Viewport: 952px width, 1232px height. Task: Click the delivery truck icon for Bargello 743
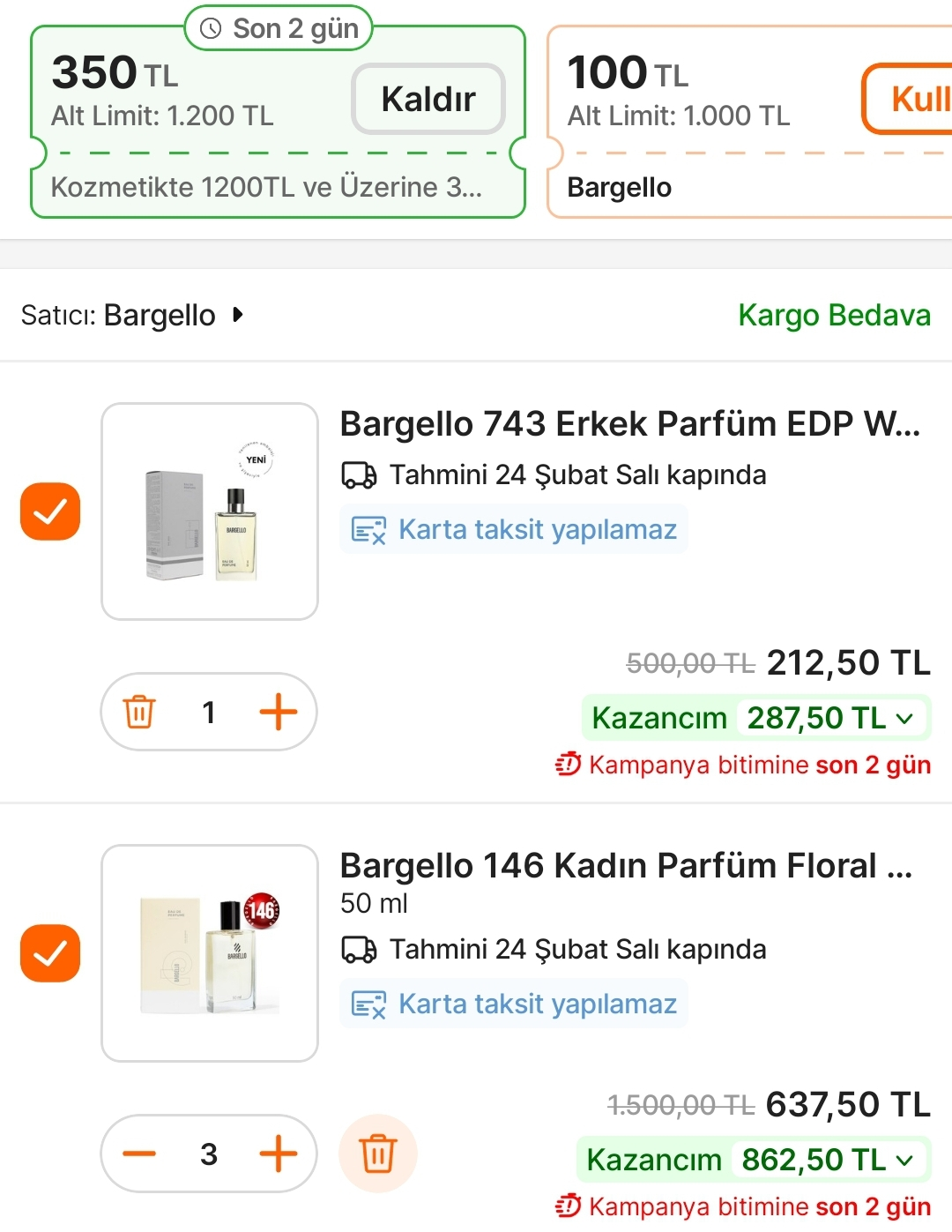(359, 475)
